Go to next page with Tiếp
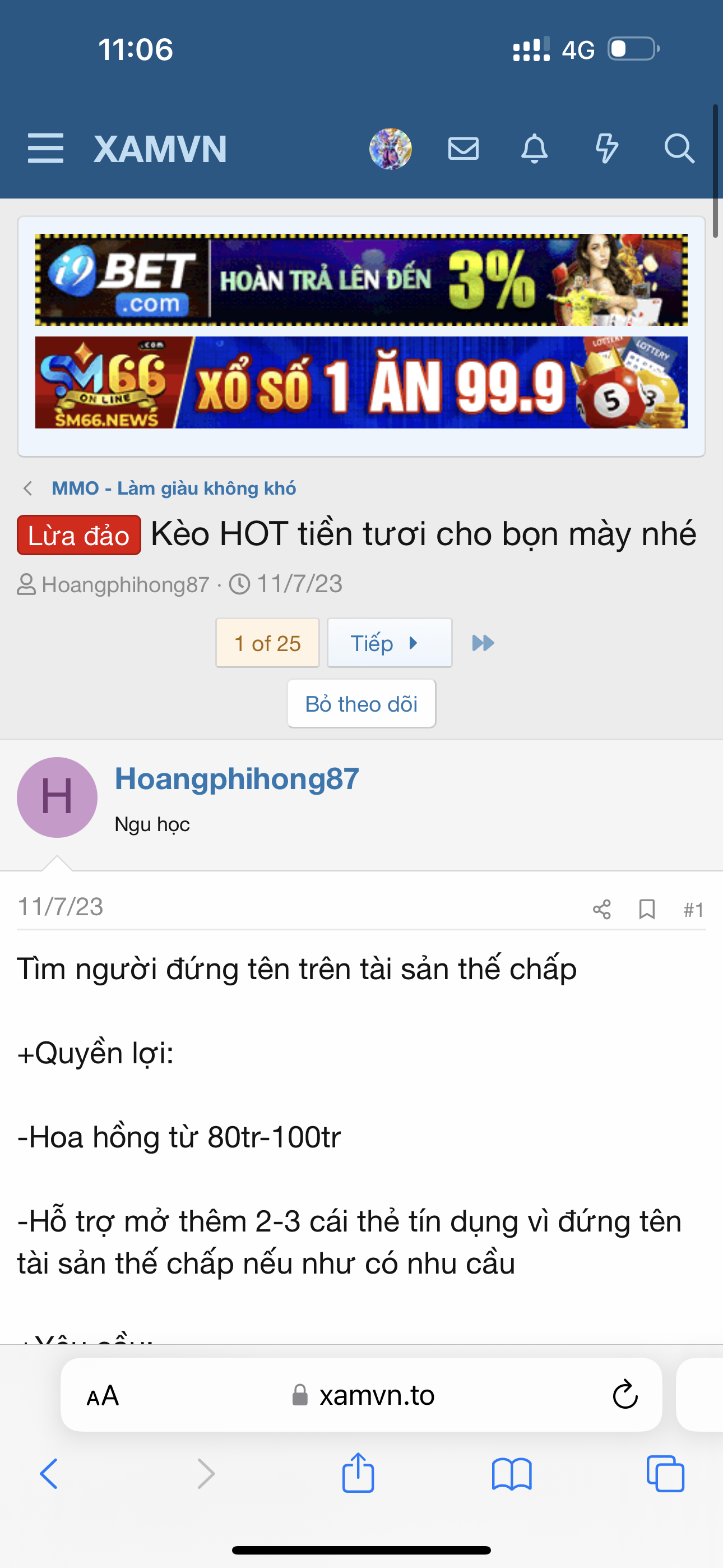Viewport: 723px width, 1568px height. pos(389,643)
